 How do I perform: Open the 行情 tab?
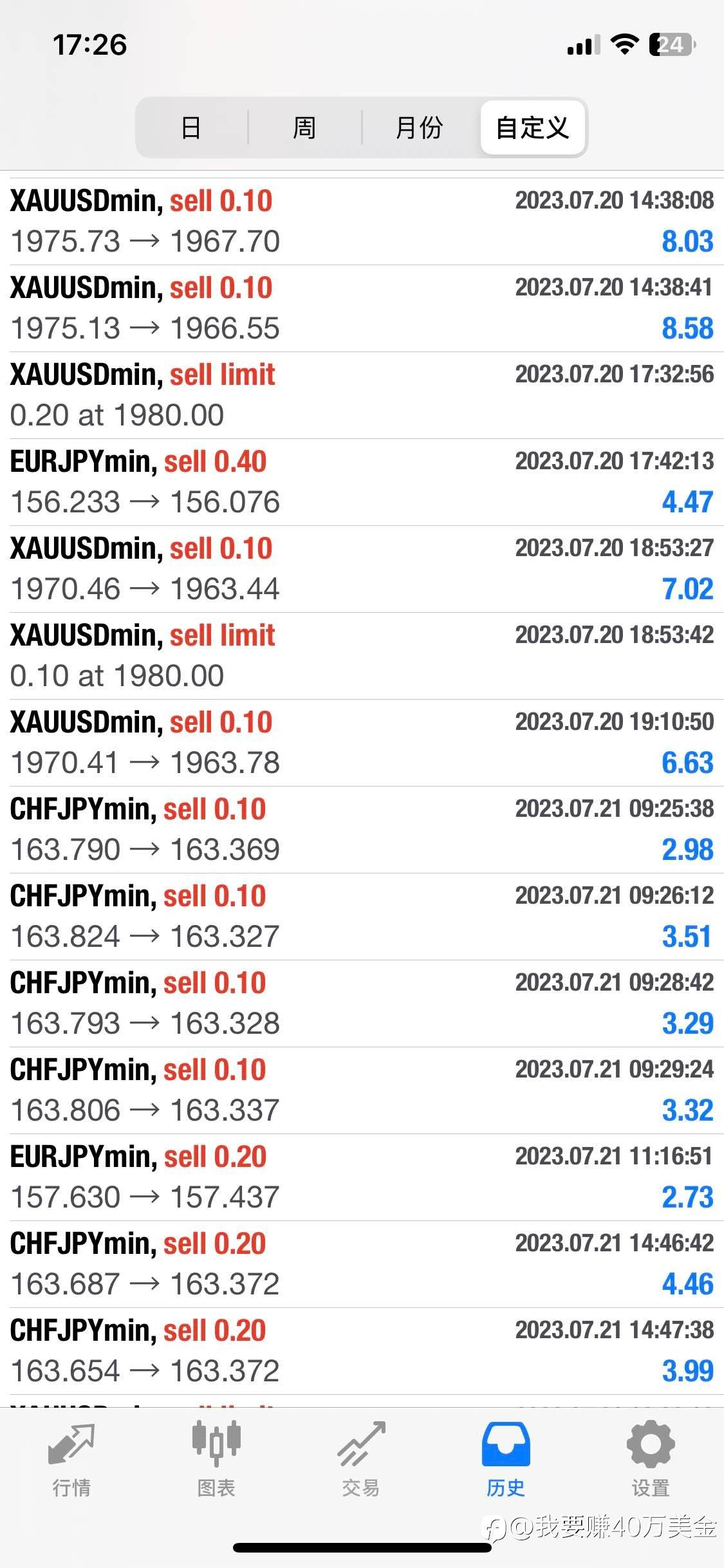coord(71,1461)
